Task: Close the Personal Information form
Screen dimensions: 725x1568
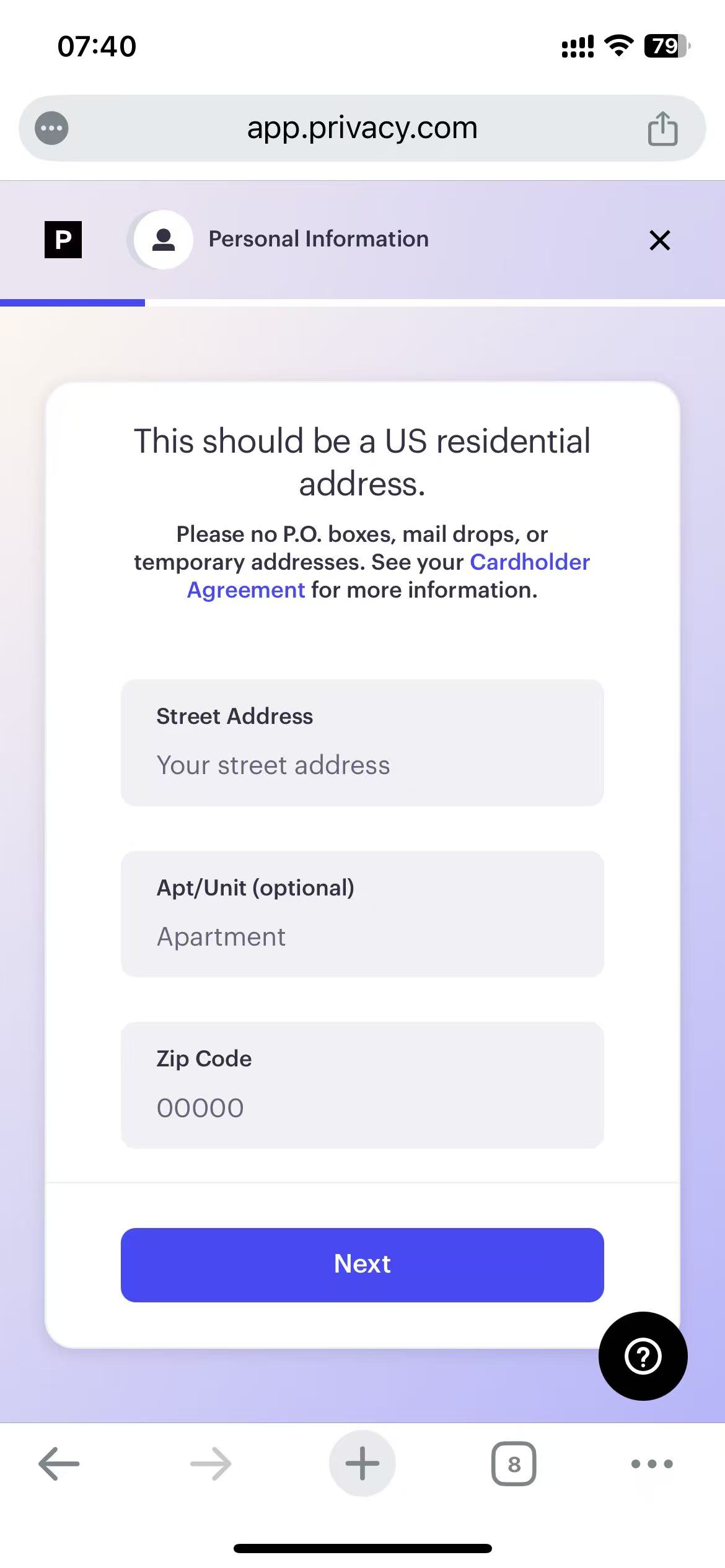Action: coord(659,240)
